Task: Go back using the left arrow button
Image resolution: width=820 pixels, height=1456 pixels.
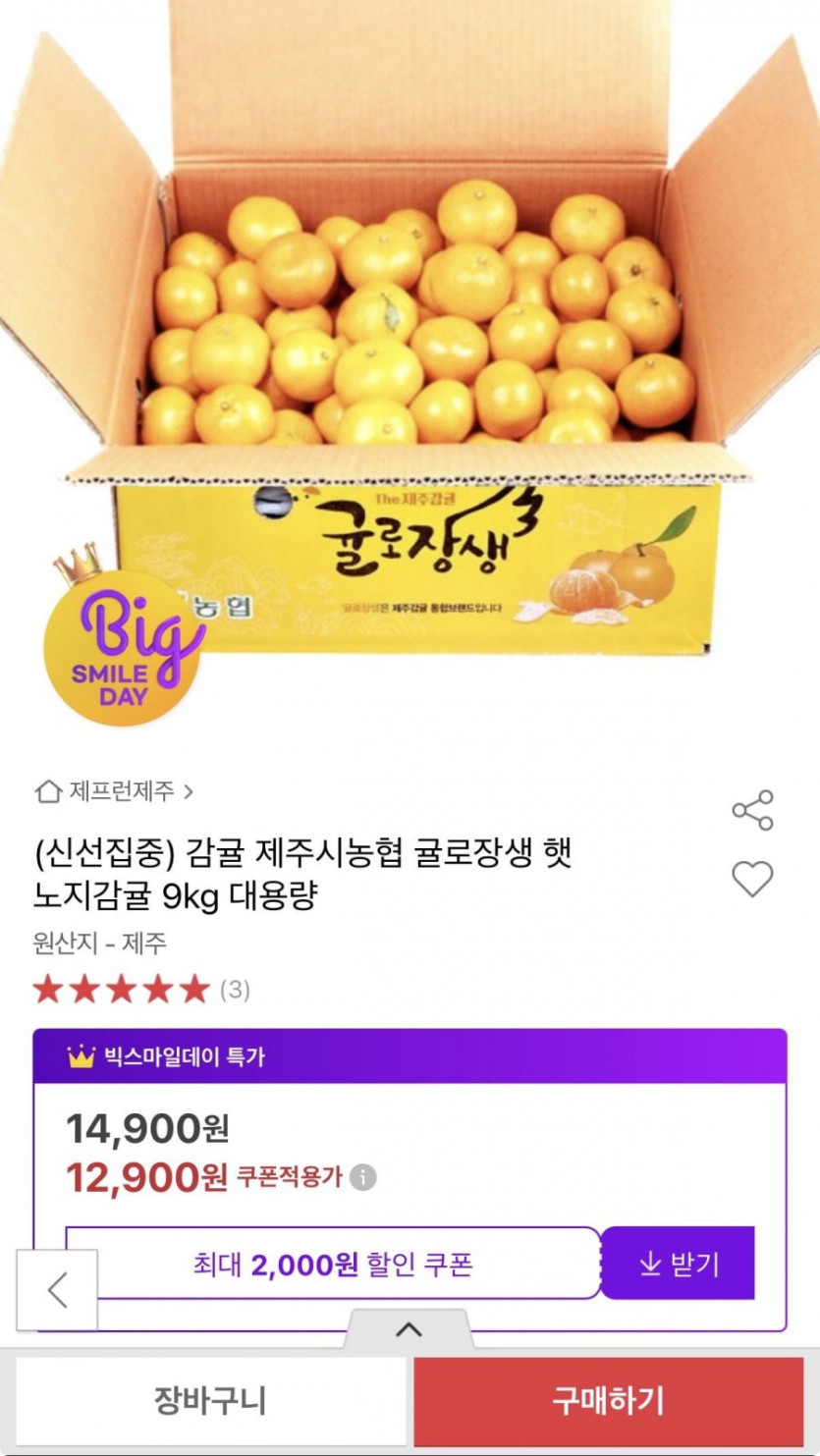Action: (58, 1290)
